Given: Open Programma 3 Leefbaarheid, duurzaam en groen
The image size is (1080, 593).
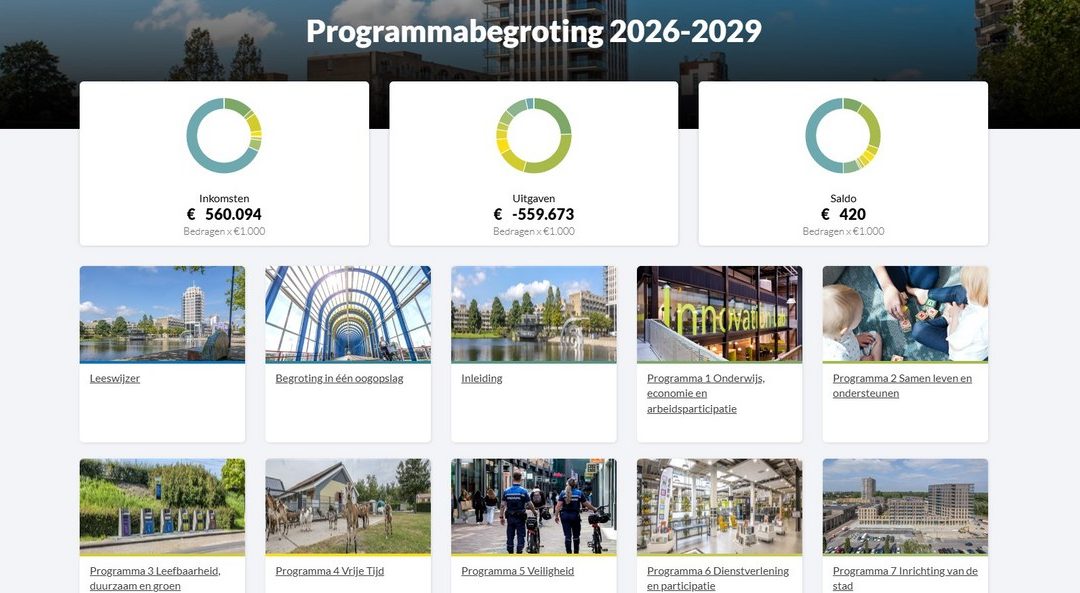Looking at the screenshot, I should point(155,577).
